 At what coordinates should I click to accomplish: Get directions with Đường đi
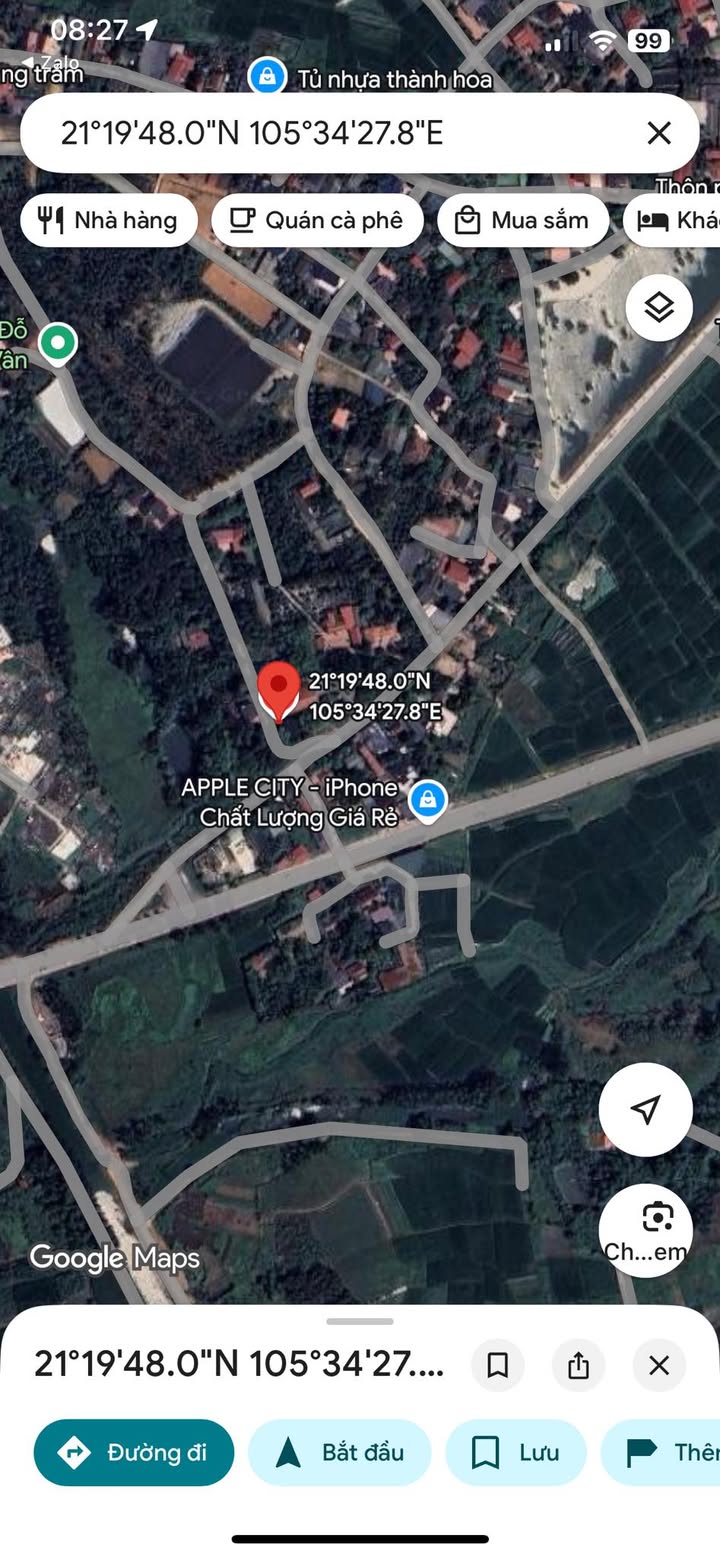[134, 1452]
